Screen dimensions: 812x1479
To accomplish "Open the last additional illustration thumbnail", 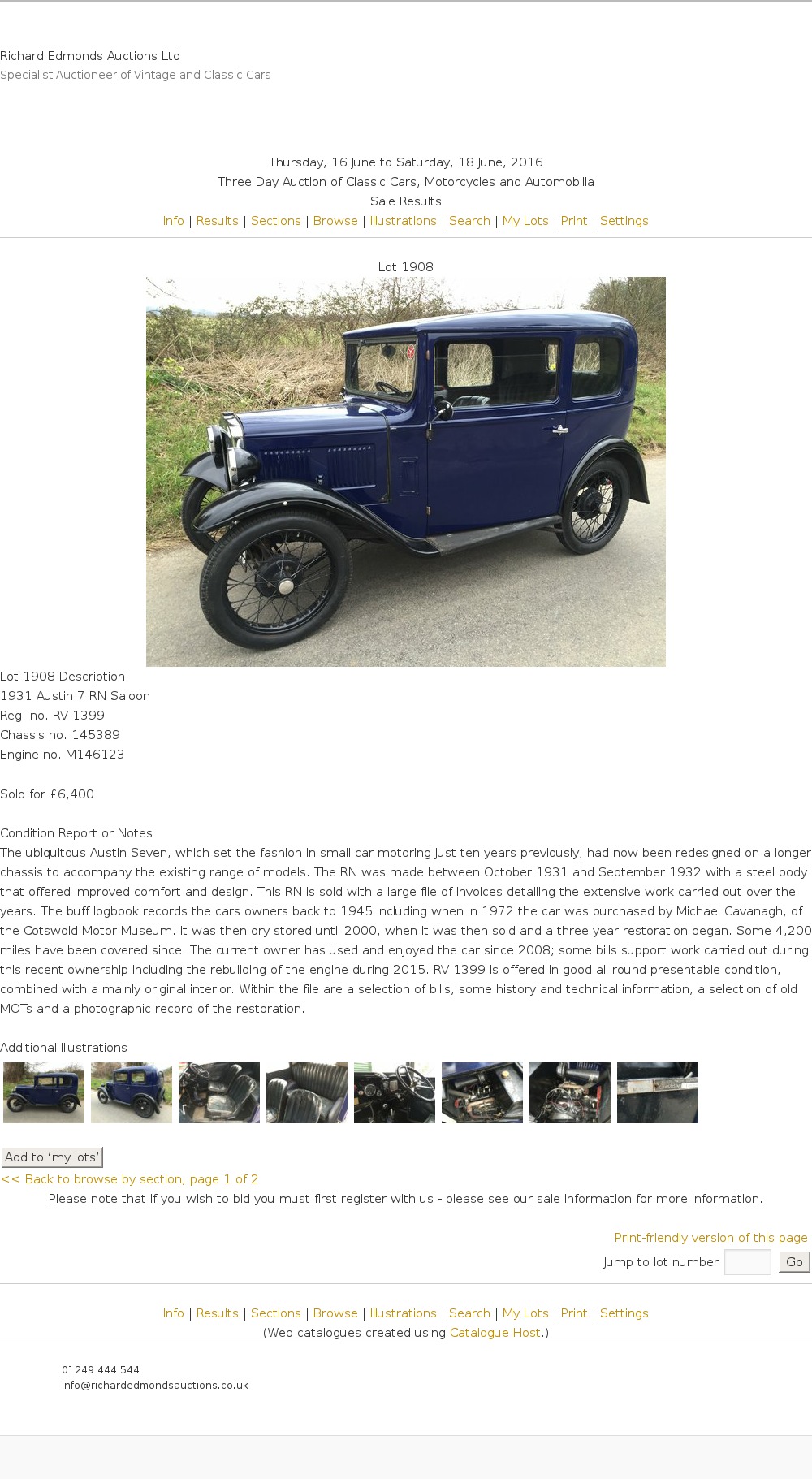I will click(x=658, y=1092).
